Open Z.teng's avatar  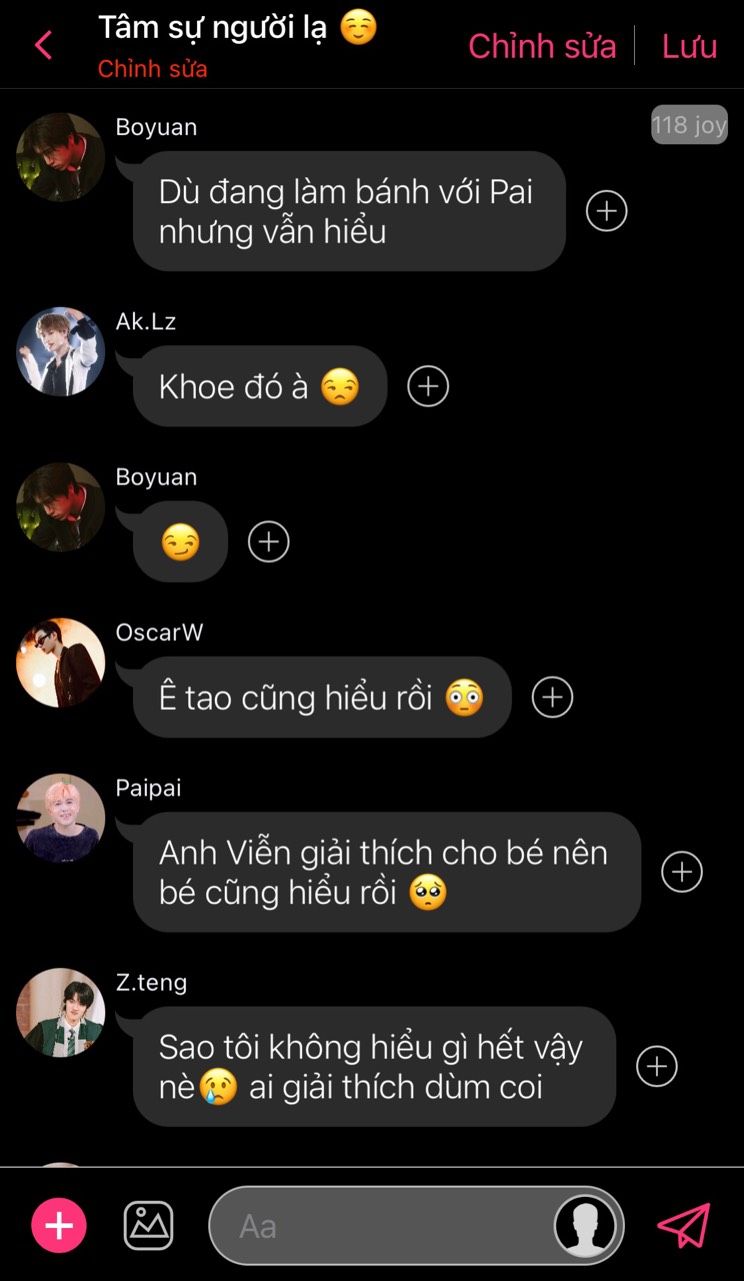tap(61, 1011)
